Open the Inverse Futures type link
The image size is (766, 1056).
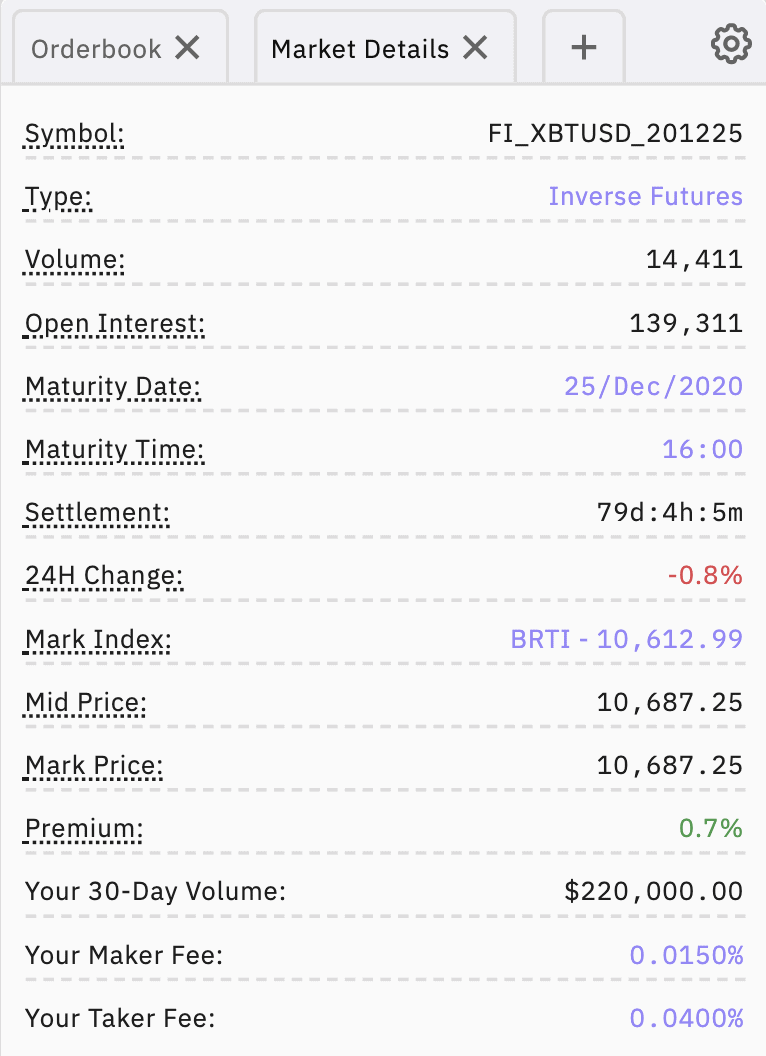pyautogui.click(x=644, y=196)
